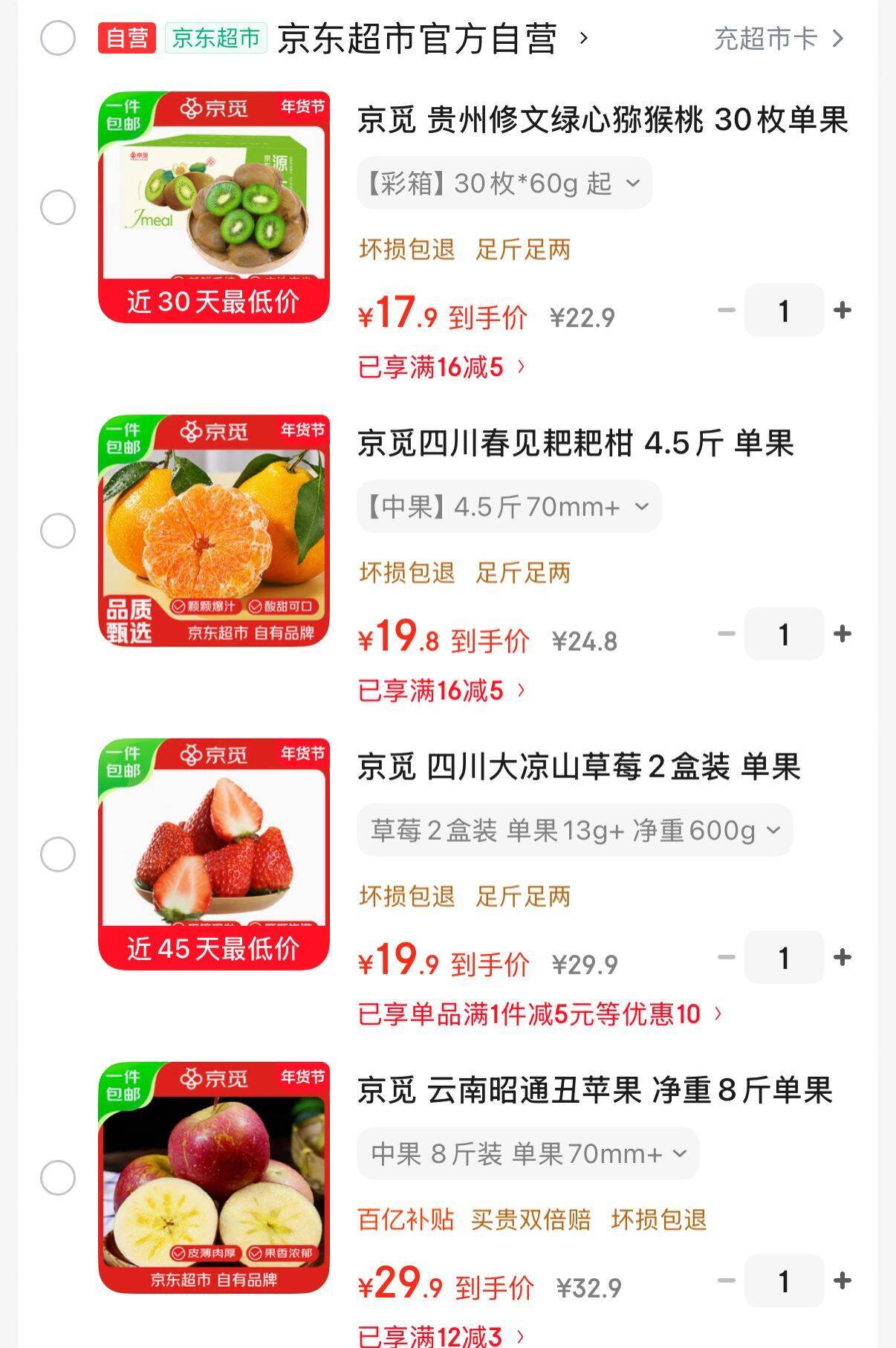The image size is (896, 1348).
Task: Open the 春见耙耙柑 product image
Action: coord(214,531)
